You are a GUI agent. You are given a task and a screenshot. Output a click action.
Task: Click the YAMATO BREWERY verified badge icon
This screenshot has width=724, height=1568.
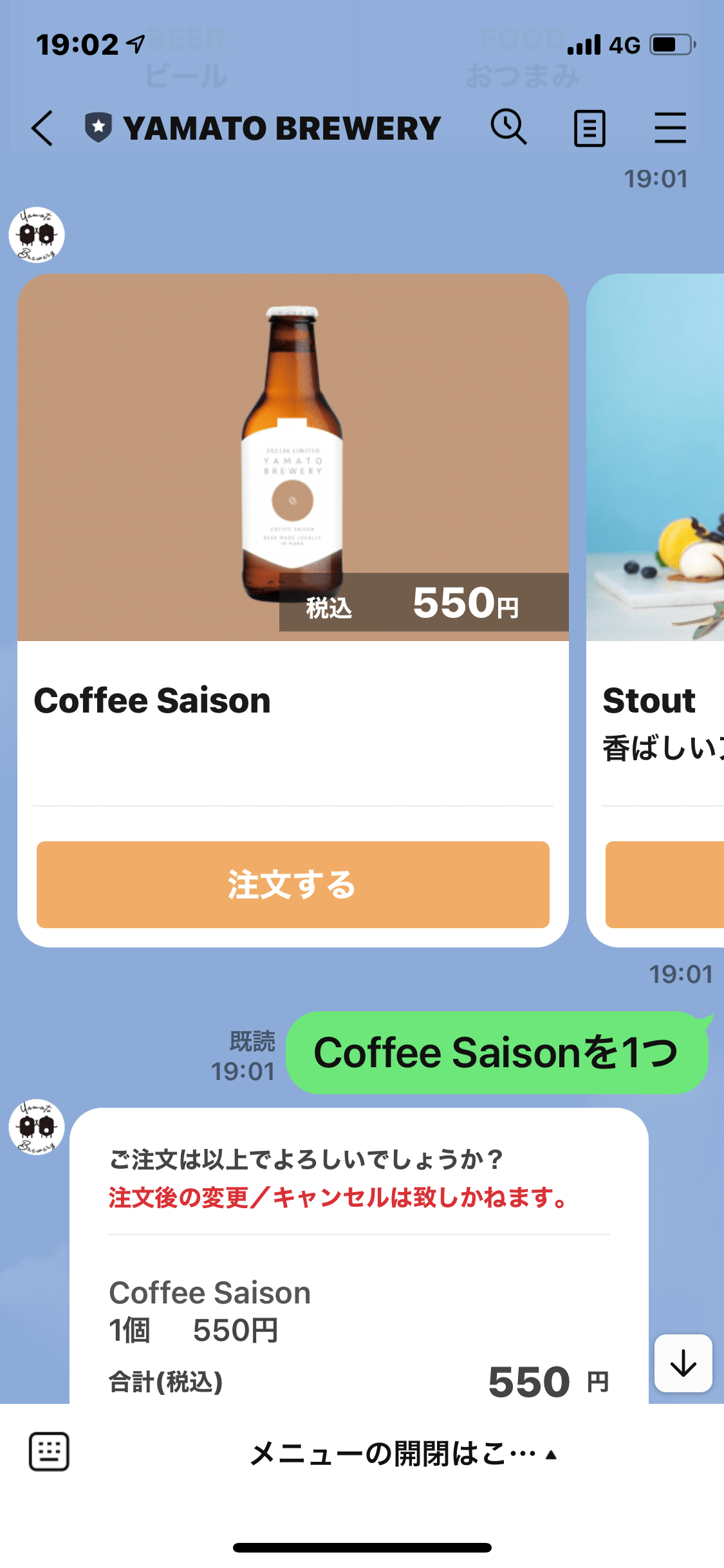(98, 127)
